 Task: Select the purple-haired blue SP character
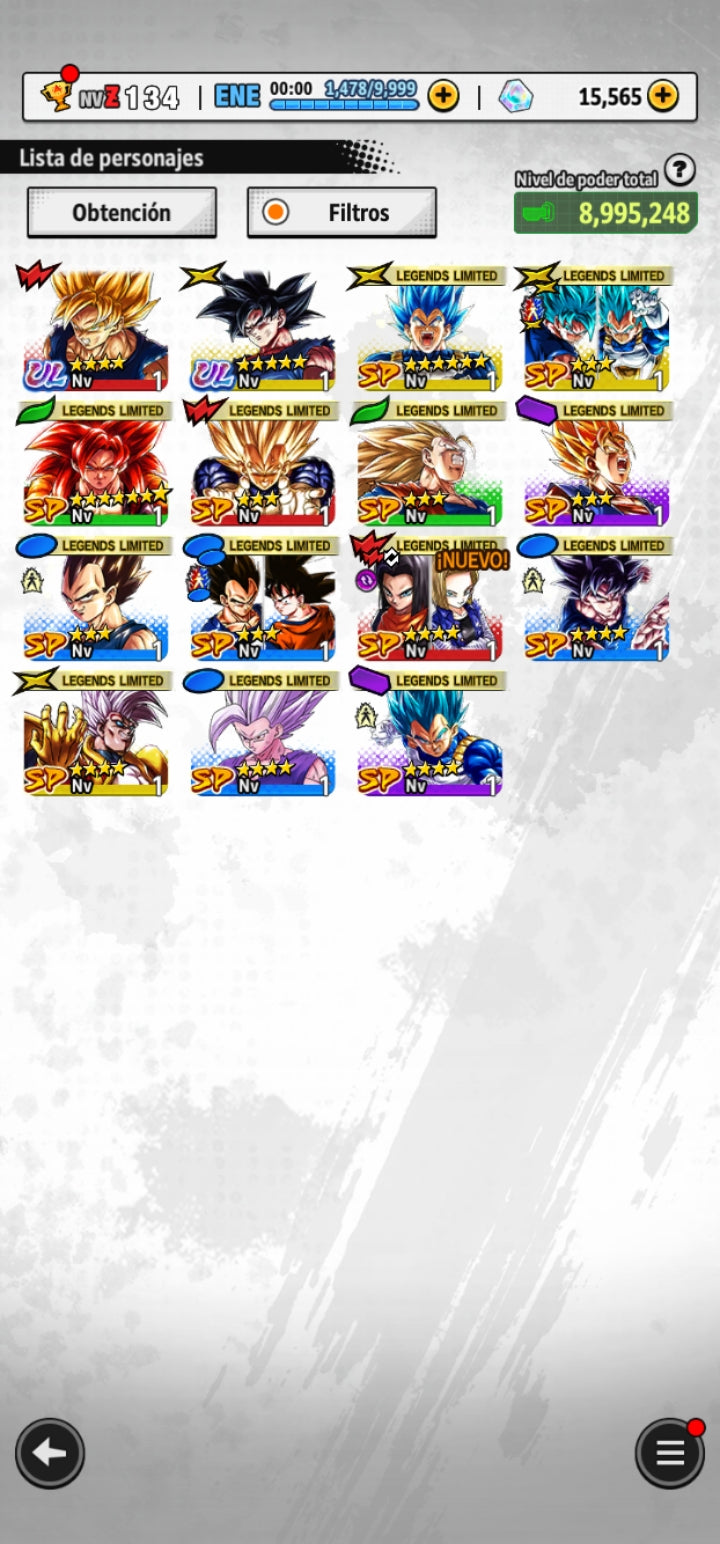click(x=262, y=735)
